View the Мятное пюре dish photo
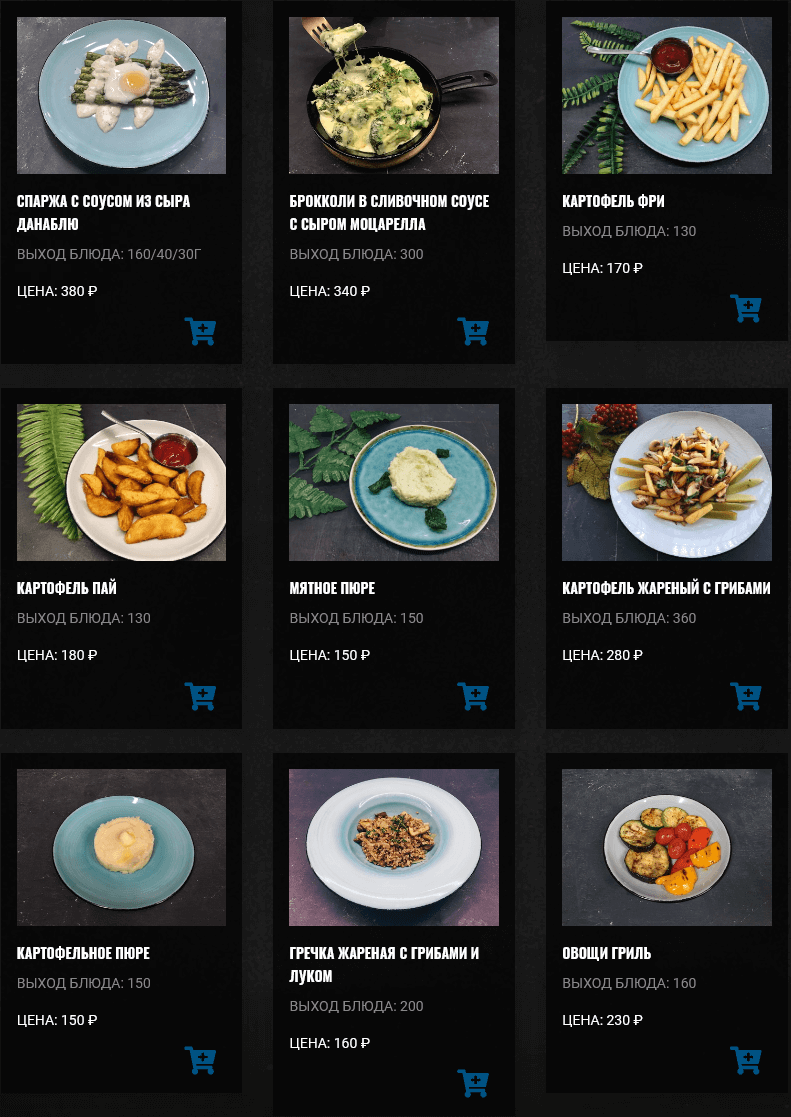Viewport: 791px width, 1117px height. (393, 482)
